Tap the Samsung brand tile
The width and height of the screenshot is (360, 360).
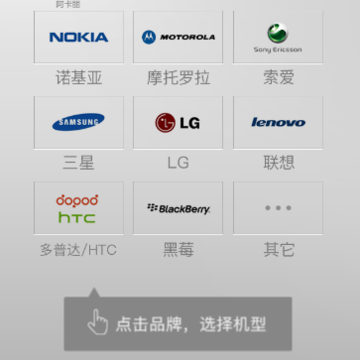[79, 122]
